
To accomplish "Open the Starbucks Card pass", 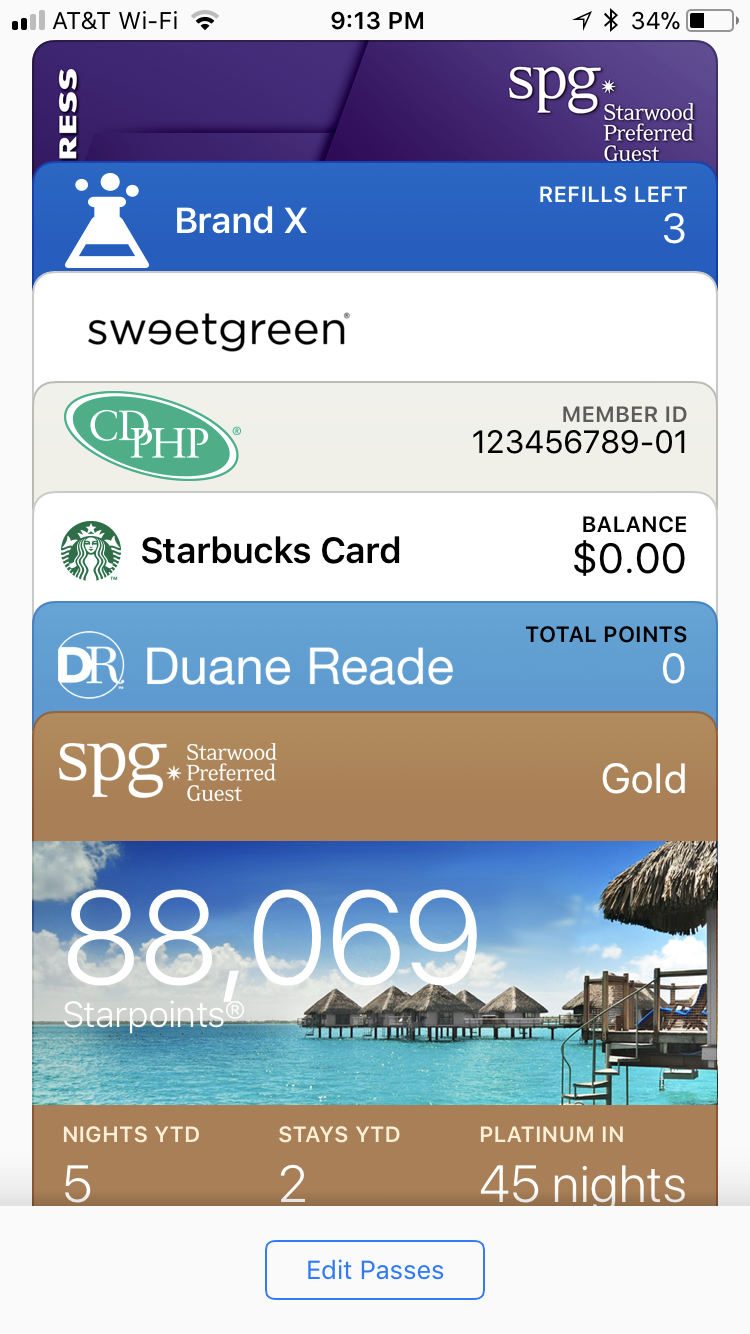I will click(375, 549).
